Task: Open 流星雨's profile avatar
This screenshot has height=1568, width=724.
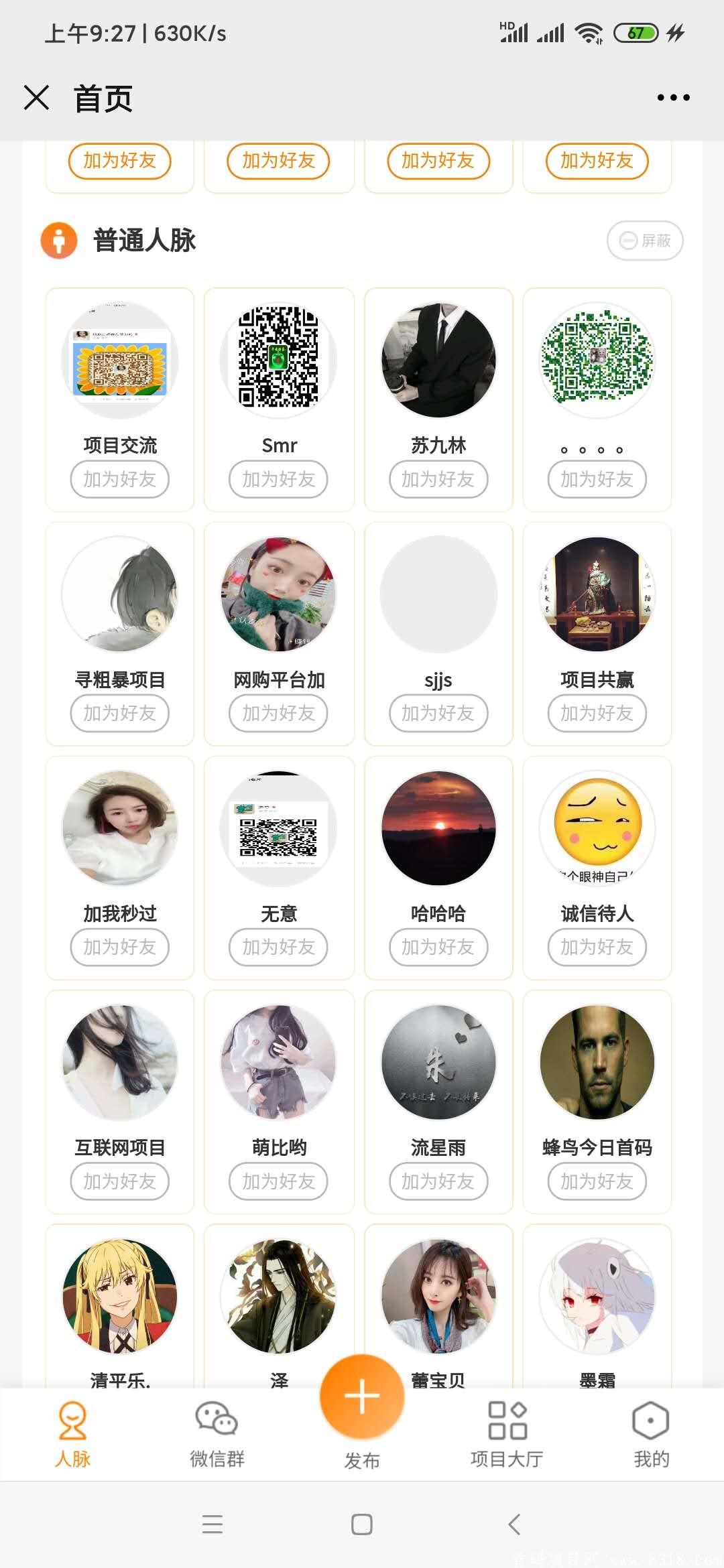Action: [438, 1062]
